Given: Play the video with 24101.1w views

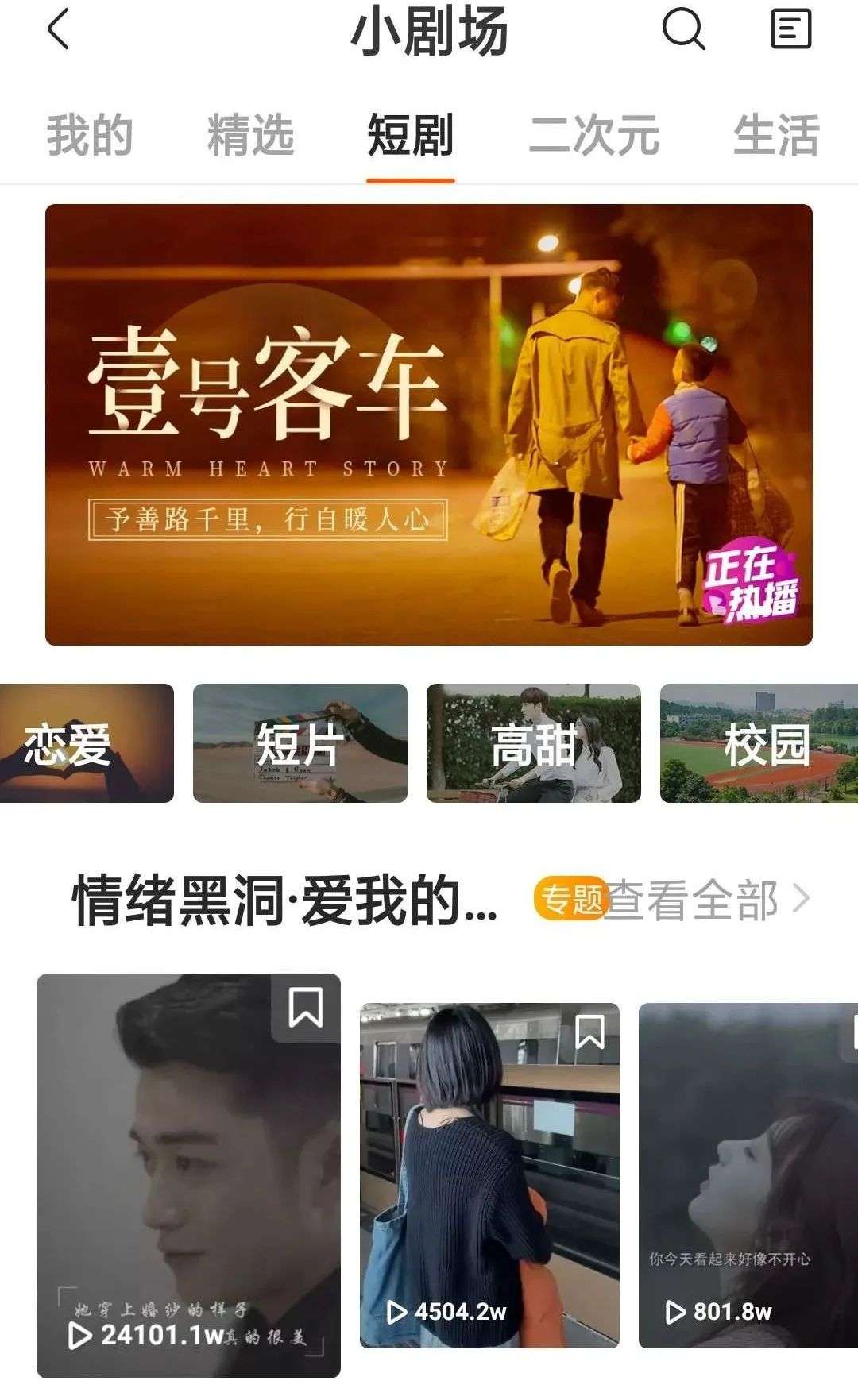Looking at the screenshot, I should point(188,1175).
